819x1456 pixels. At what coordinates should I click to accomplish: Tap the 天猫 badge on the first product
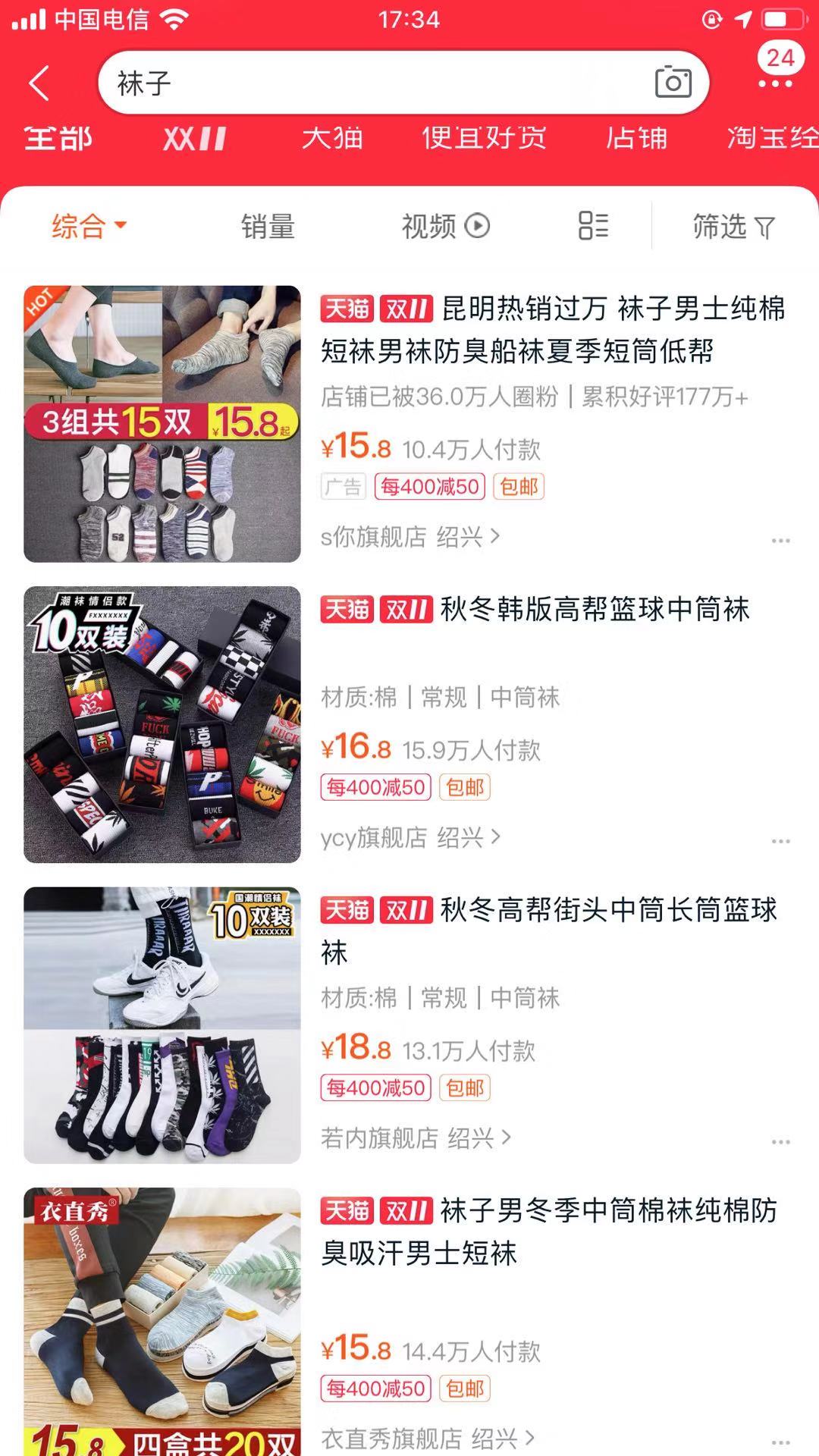pyautogui.click(x=346, y=309)
